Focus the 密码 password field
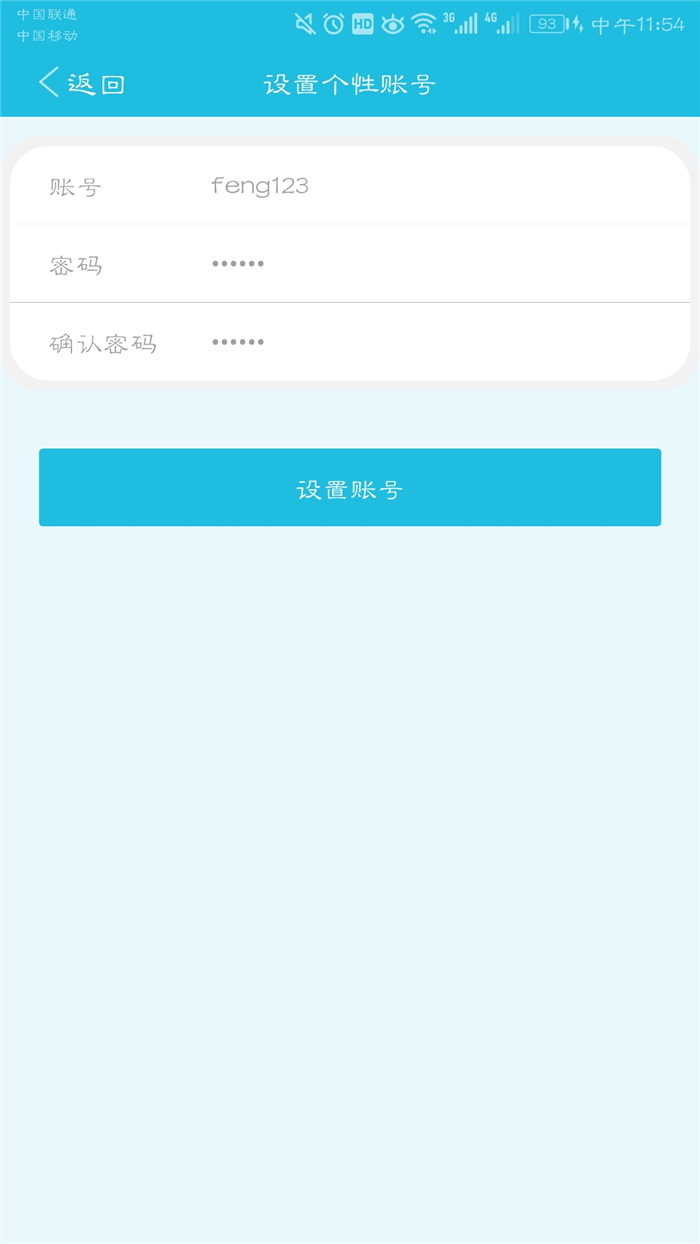Screen dimensions: 700x1244 click(x=430, y=264)
